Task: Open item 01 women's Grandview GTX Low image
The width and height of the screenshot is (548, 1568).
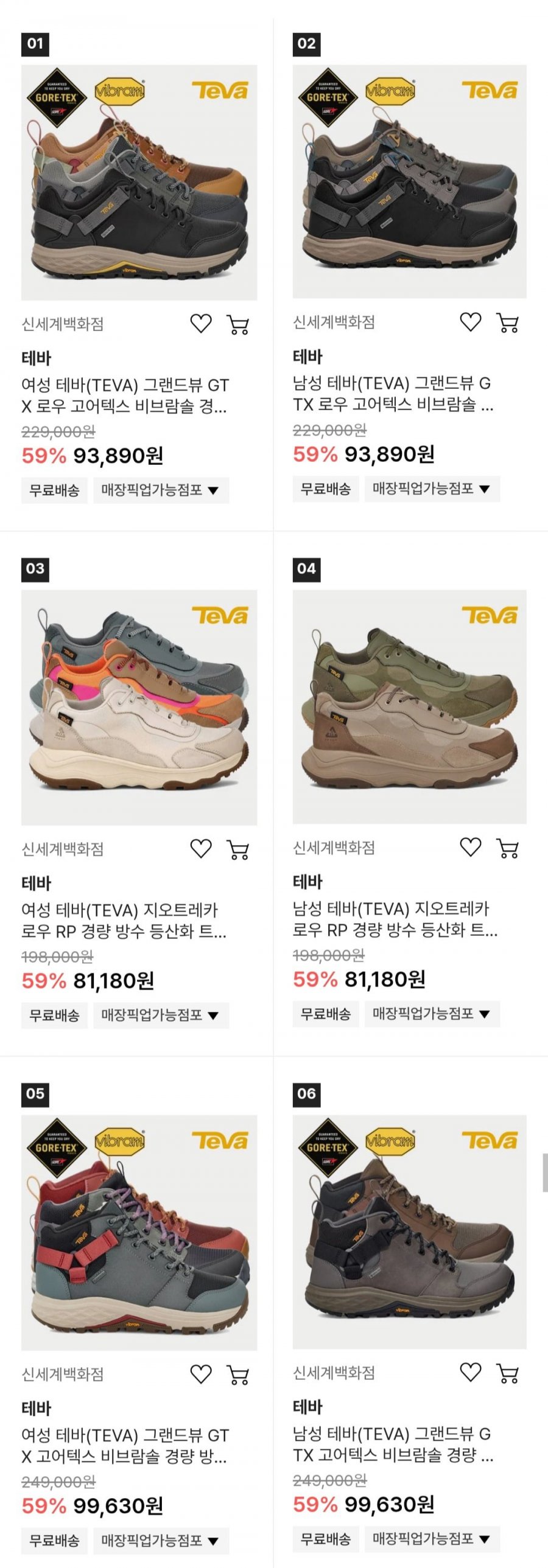Action: [139, 183]
